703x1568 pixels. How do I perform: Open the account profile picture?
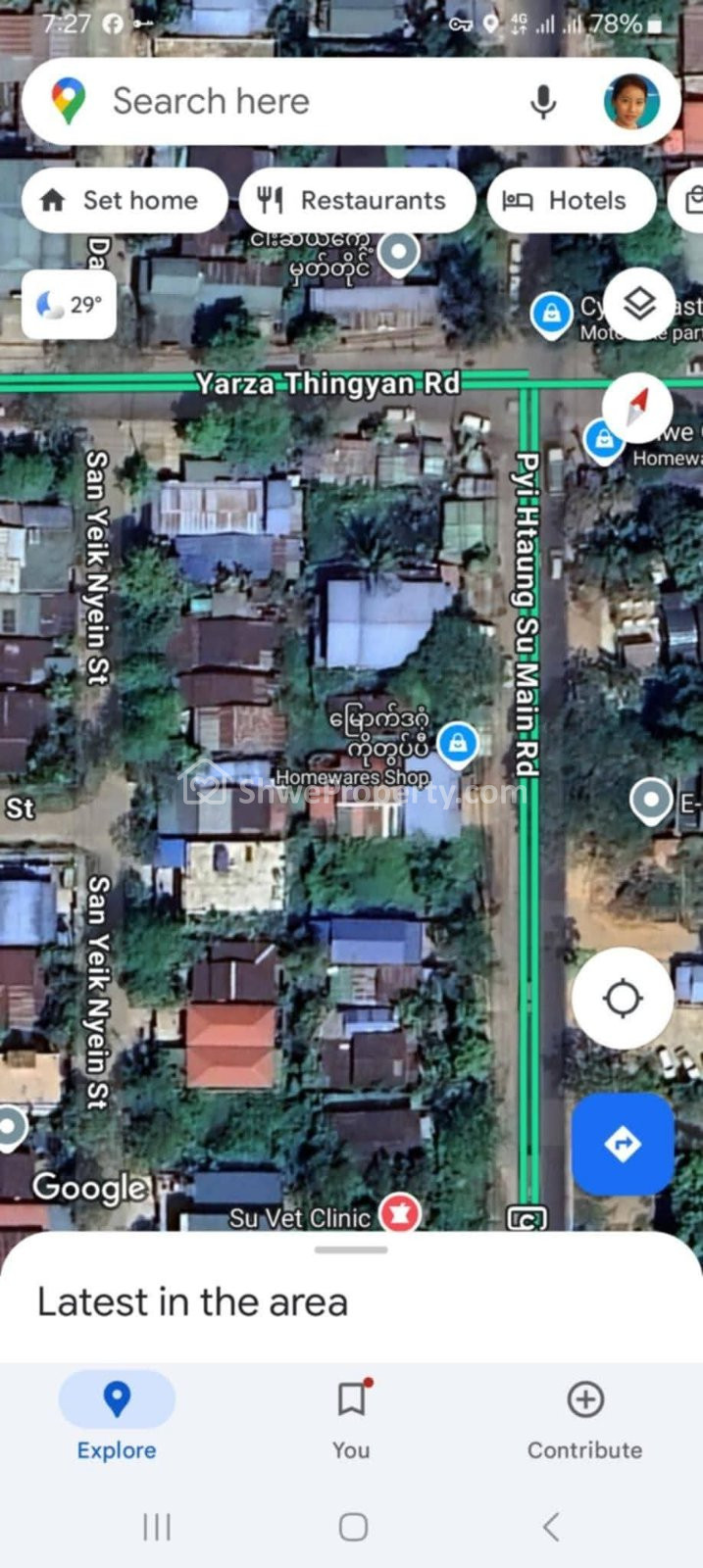pyautogui.click(x=630, y=101)
